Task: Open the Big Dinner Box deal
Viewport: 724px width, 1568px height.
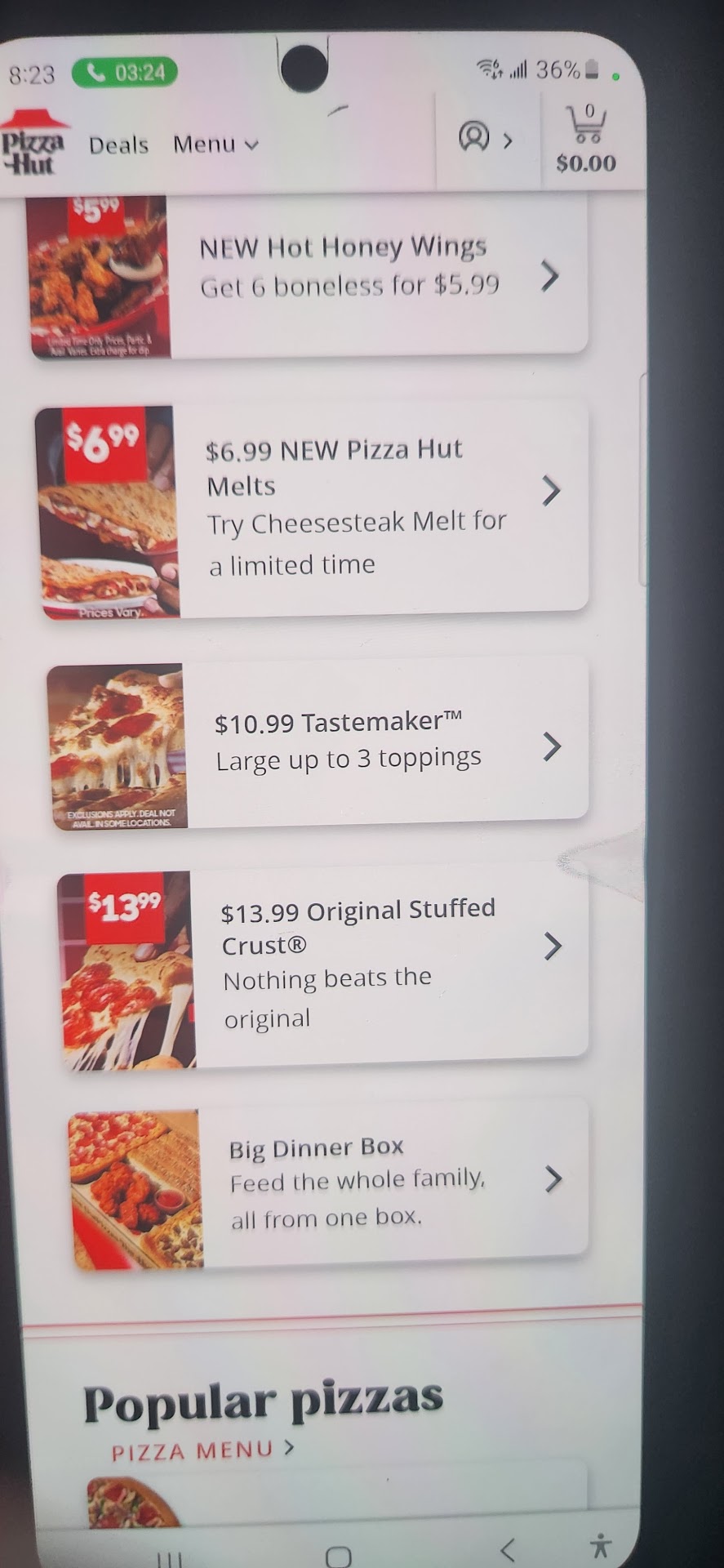Action: [x=358, y=1183]
